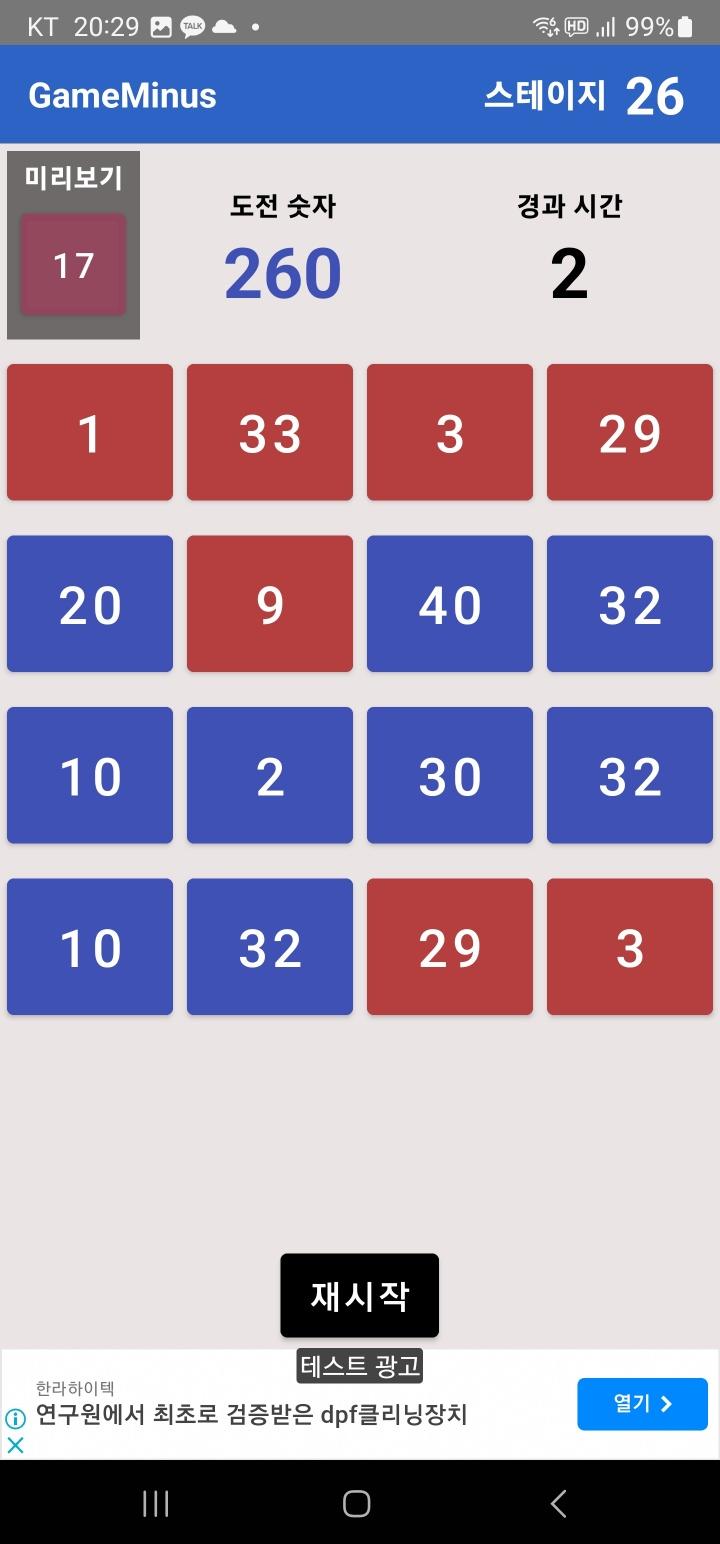
Task: Open the ad with the 열기 button
Action: 642,1404
